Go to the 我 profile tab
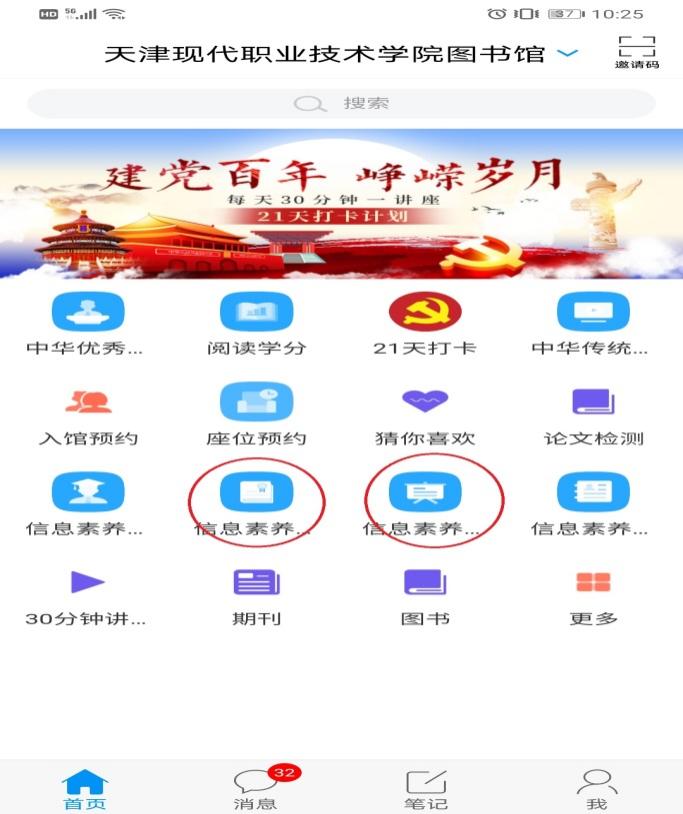Image resolution: width=683 pixels, height=814 pixels. [596, 788]
